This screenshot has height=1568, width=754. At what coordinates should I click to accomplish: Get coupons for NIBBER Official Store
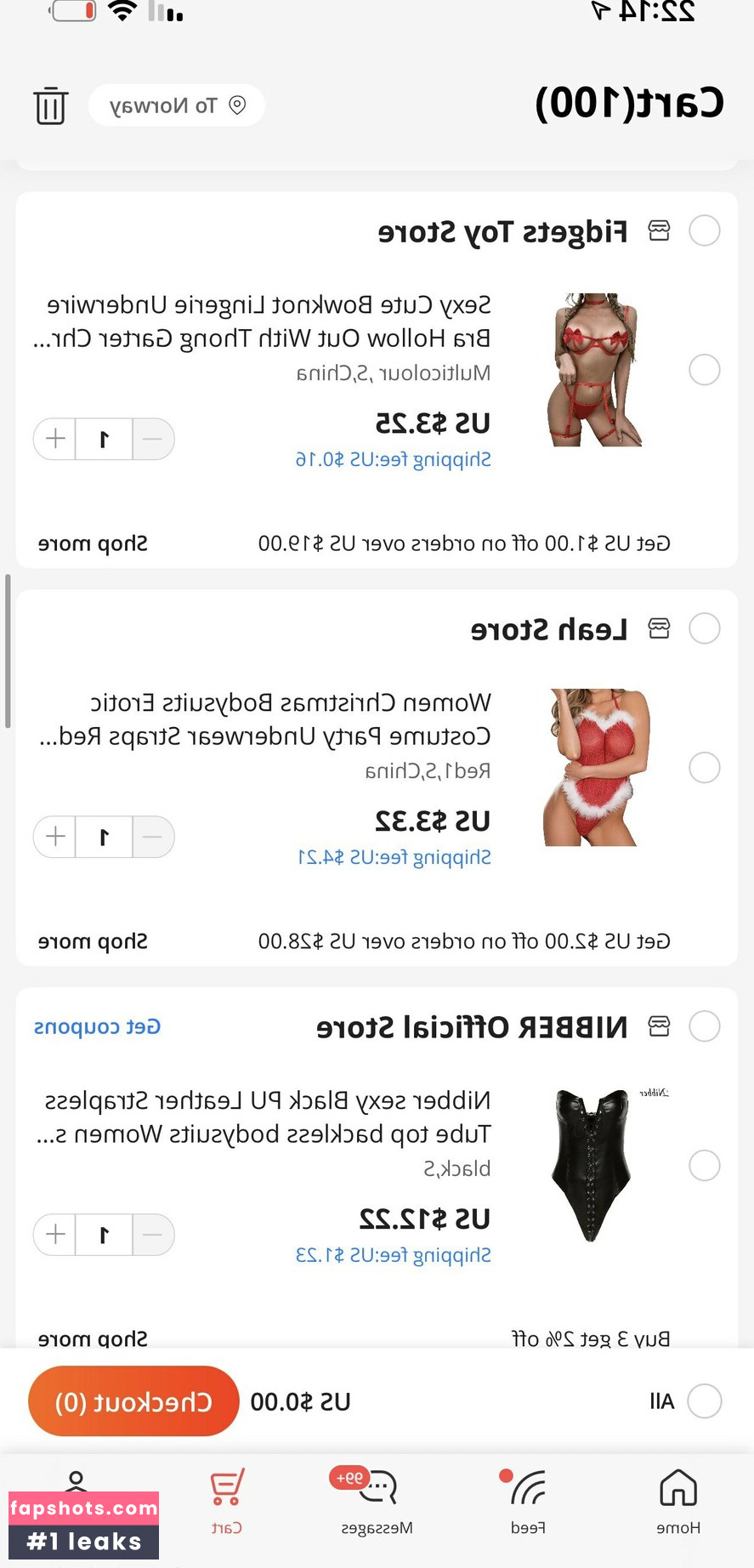[x=97, y=1027]
